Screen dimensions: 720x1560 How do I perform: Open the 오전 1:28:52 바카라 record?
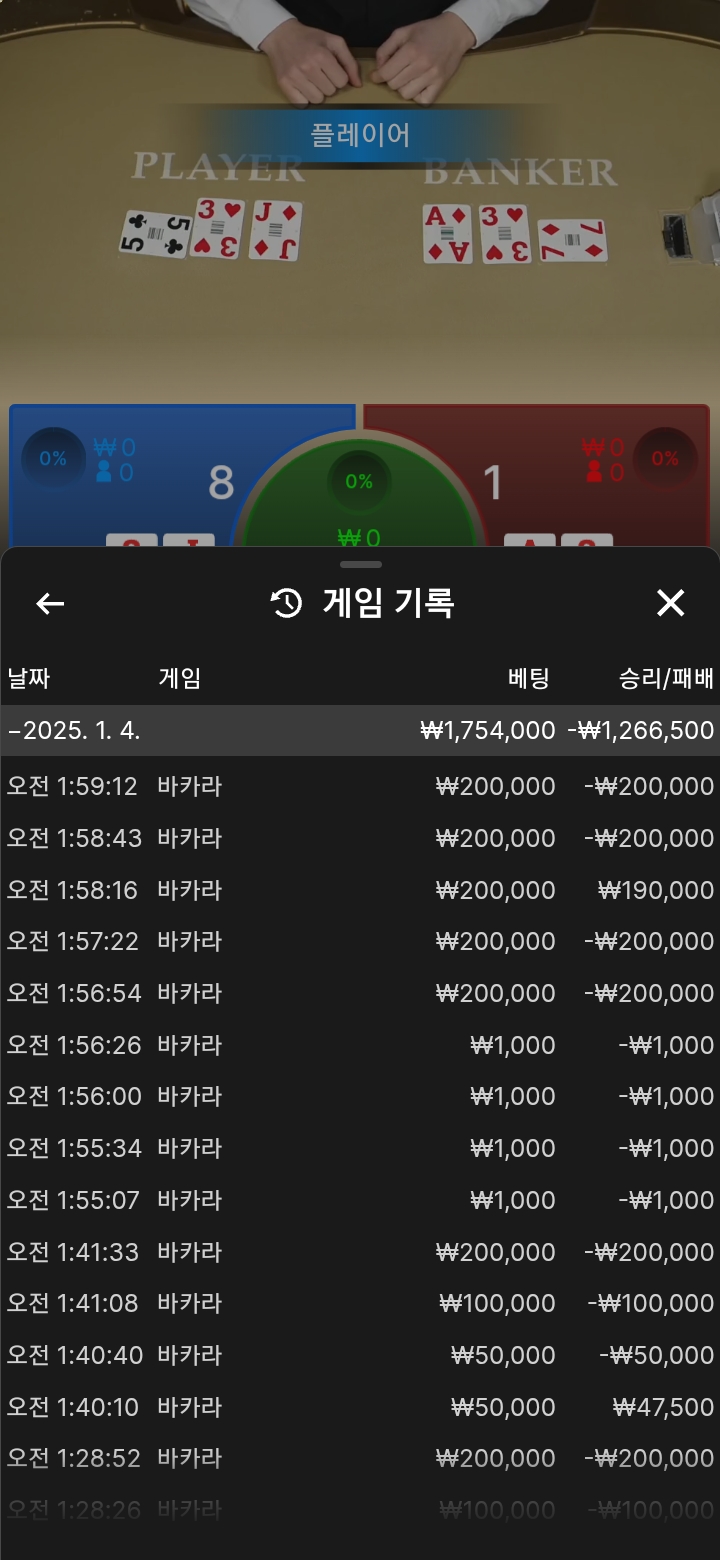(x=360, y=1458)
